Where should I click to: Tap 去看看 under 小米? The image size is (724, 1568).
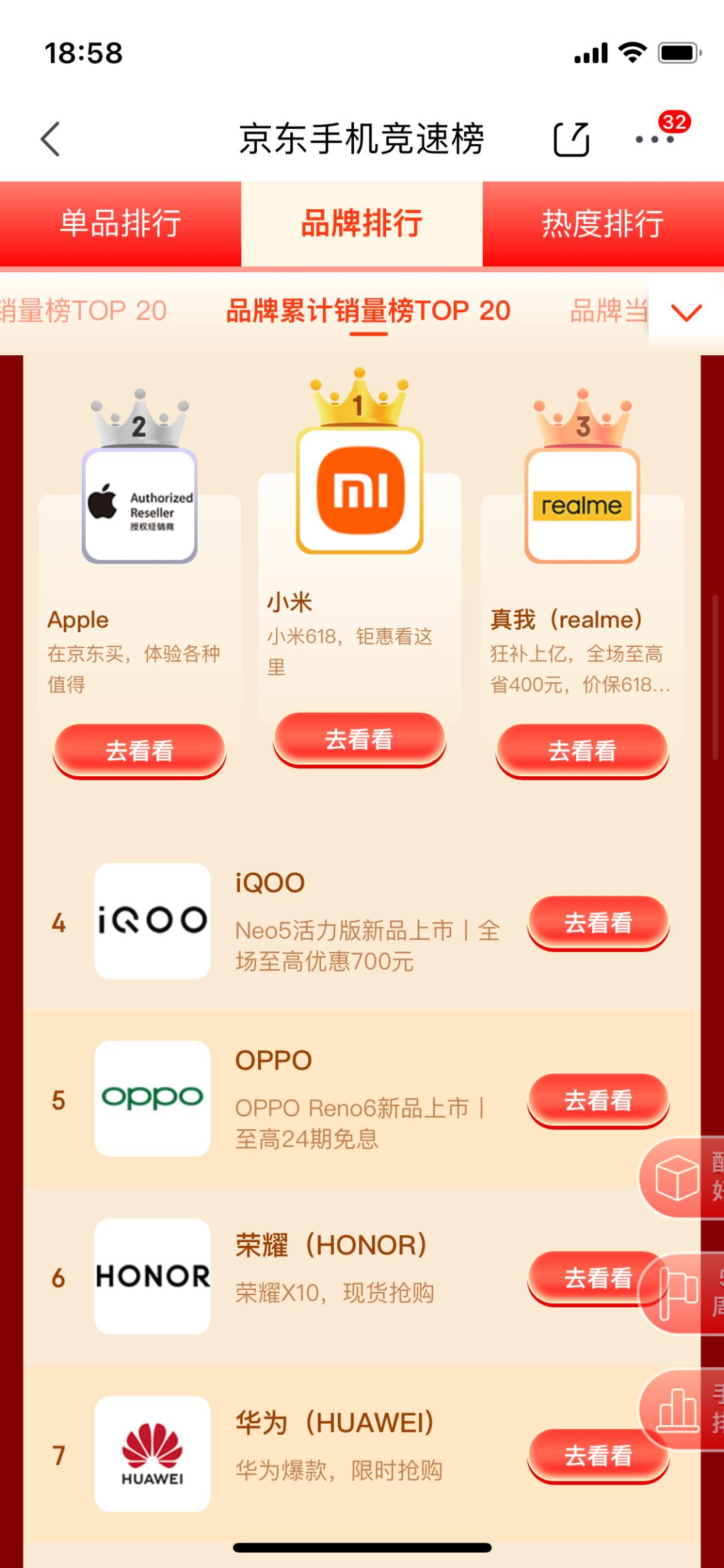click(359, 739)
